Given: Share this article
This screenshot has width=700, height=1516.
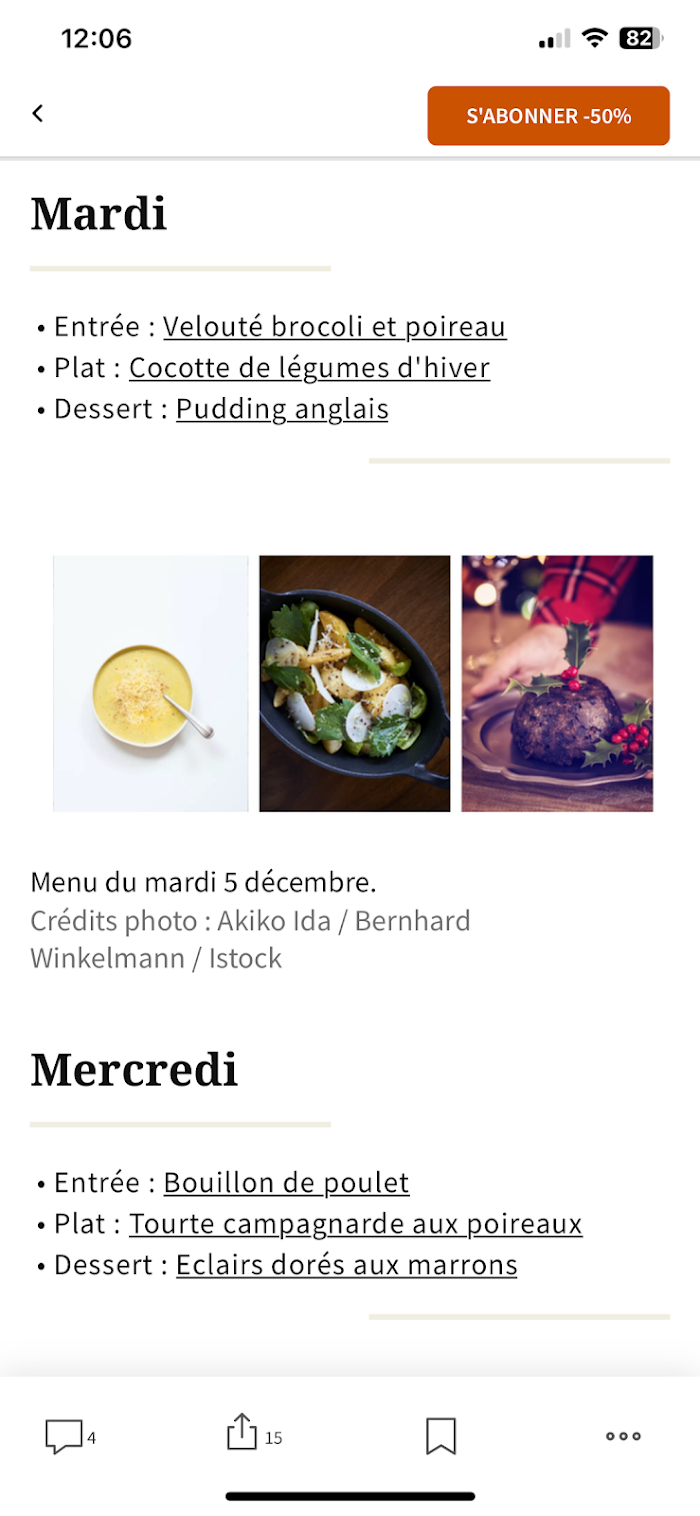Looking at the screenshot, I should coord(242,1432).
